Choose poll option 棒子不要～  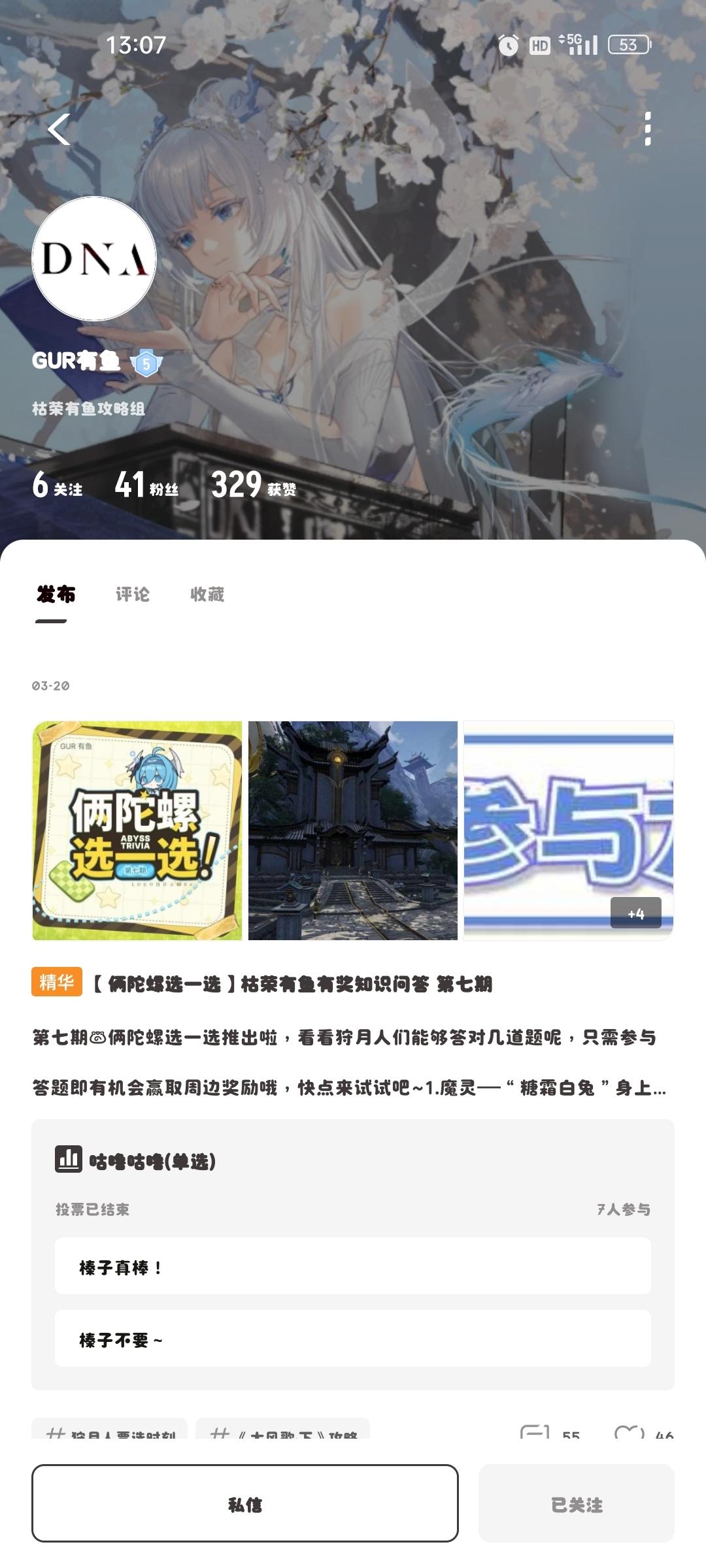click(x=352, y=1339)
